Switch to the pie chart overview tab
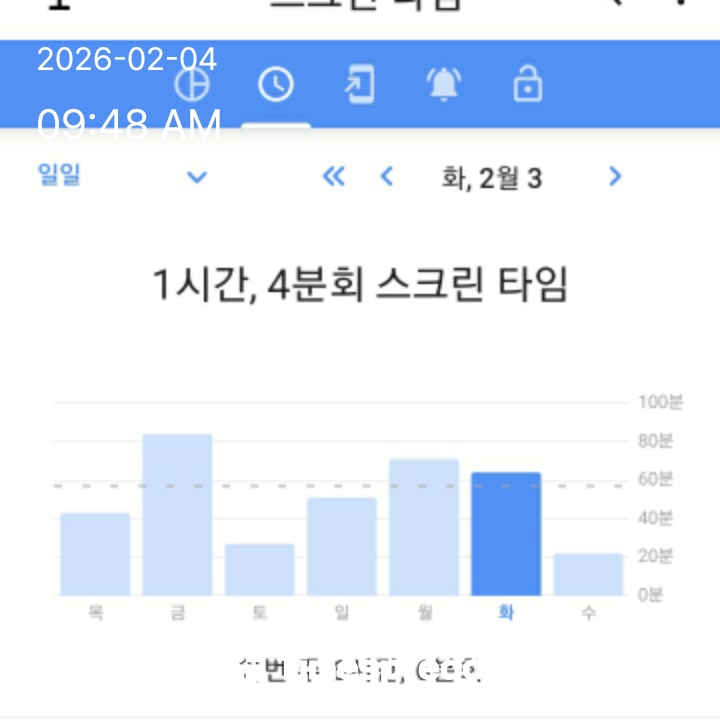Image resolution: width=720 pixels, height=720 pixels. tap(192, 85)
